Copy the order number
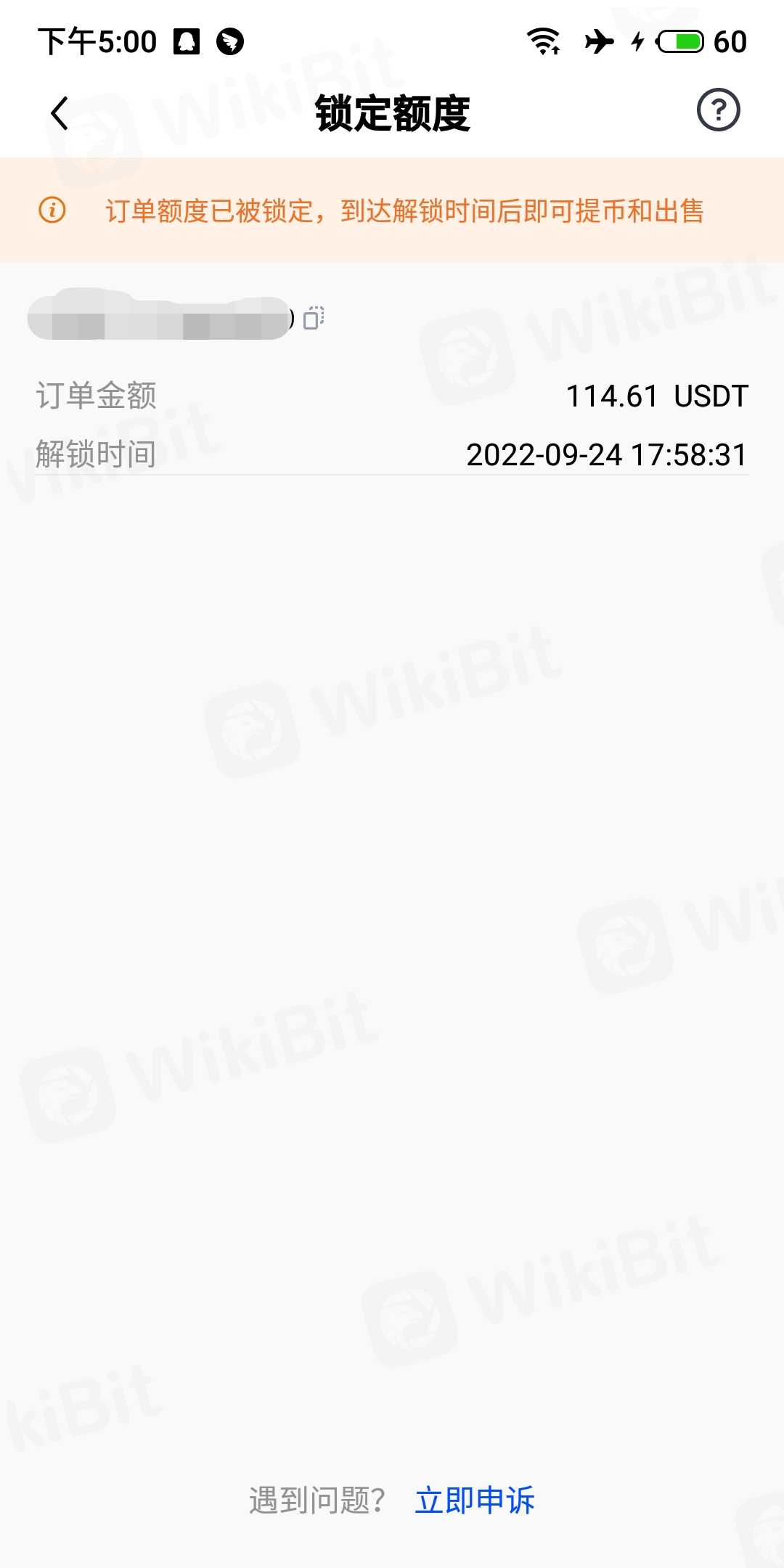Image resolution: width=784 pixels, height=1568 pixels. point(314,318)
